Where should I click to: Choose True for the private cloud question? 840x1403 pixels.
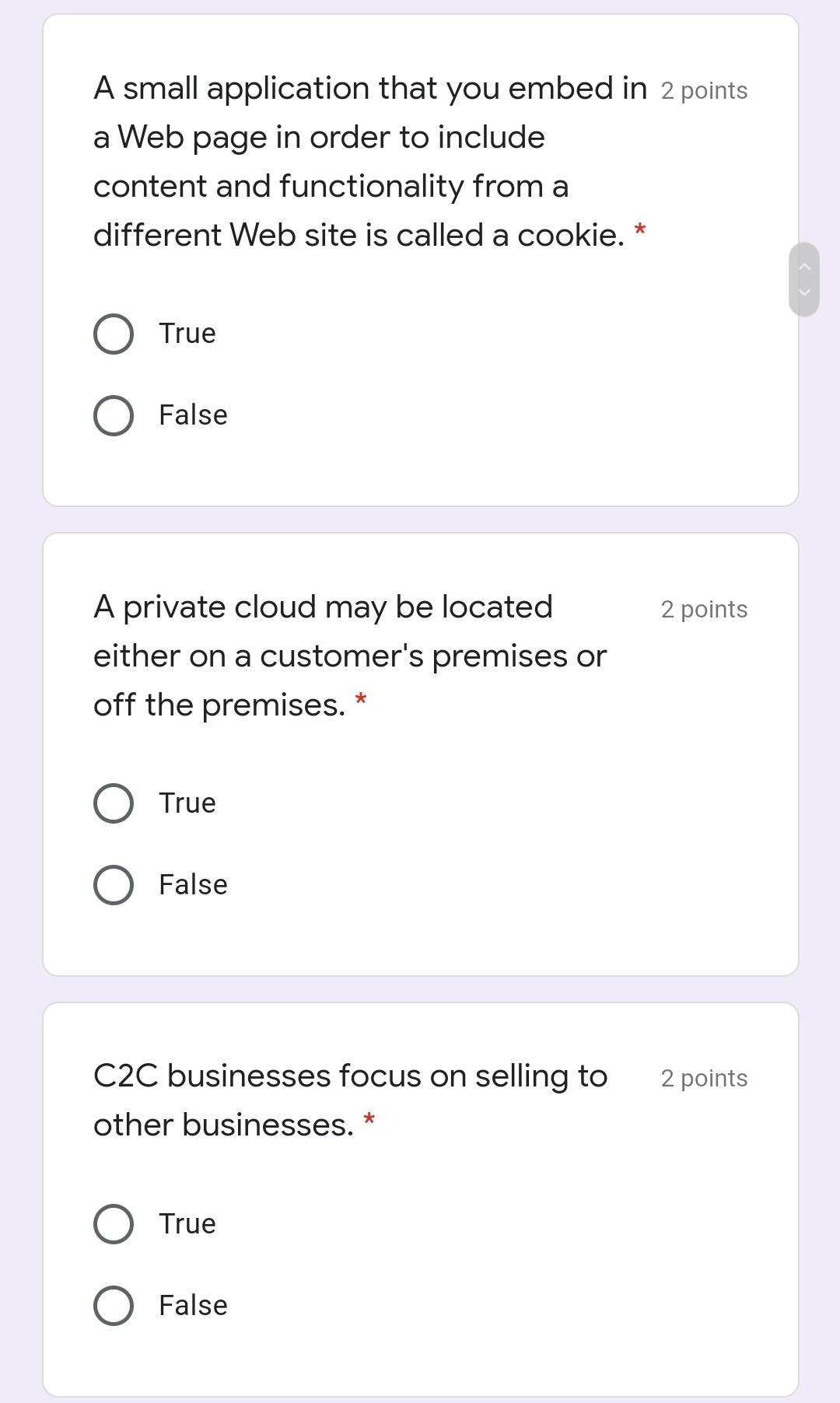[x=114, y=803]
